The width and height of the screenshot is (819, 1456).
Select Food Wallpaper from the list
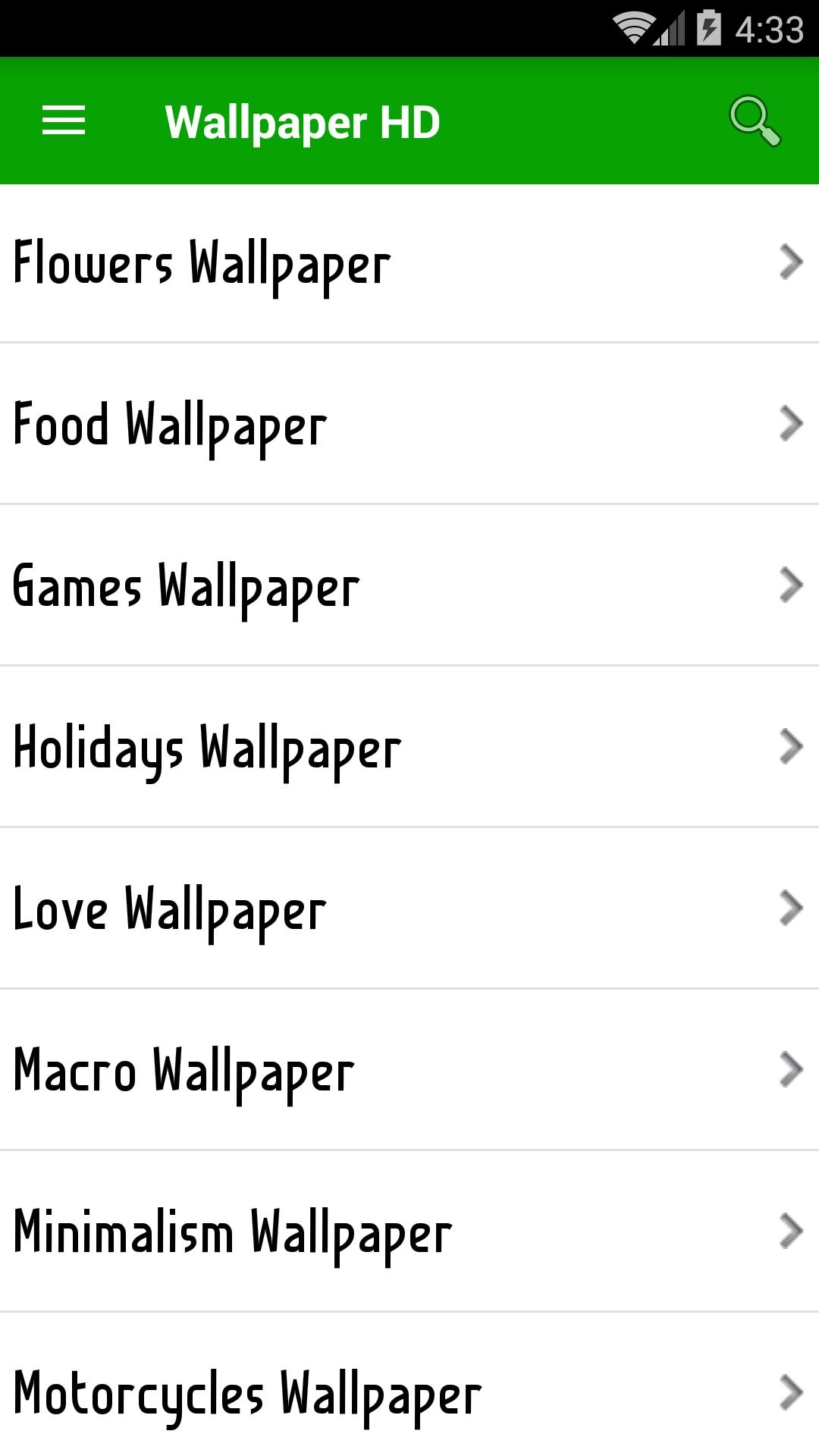(409, 424)
